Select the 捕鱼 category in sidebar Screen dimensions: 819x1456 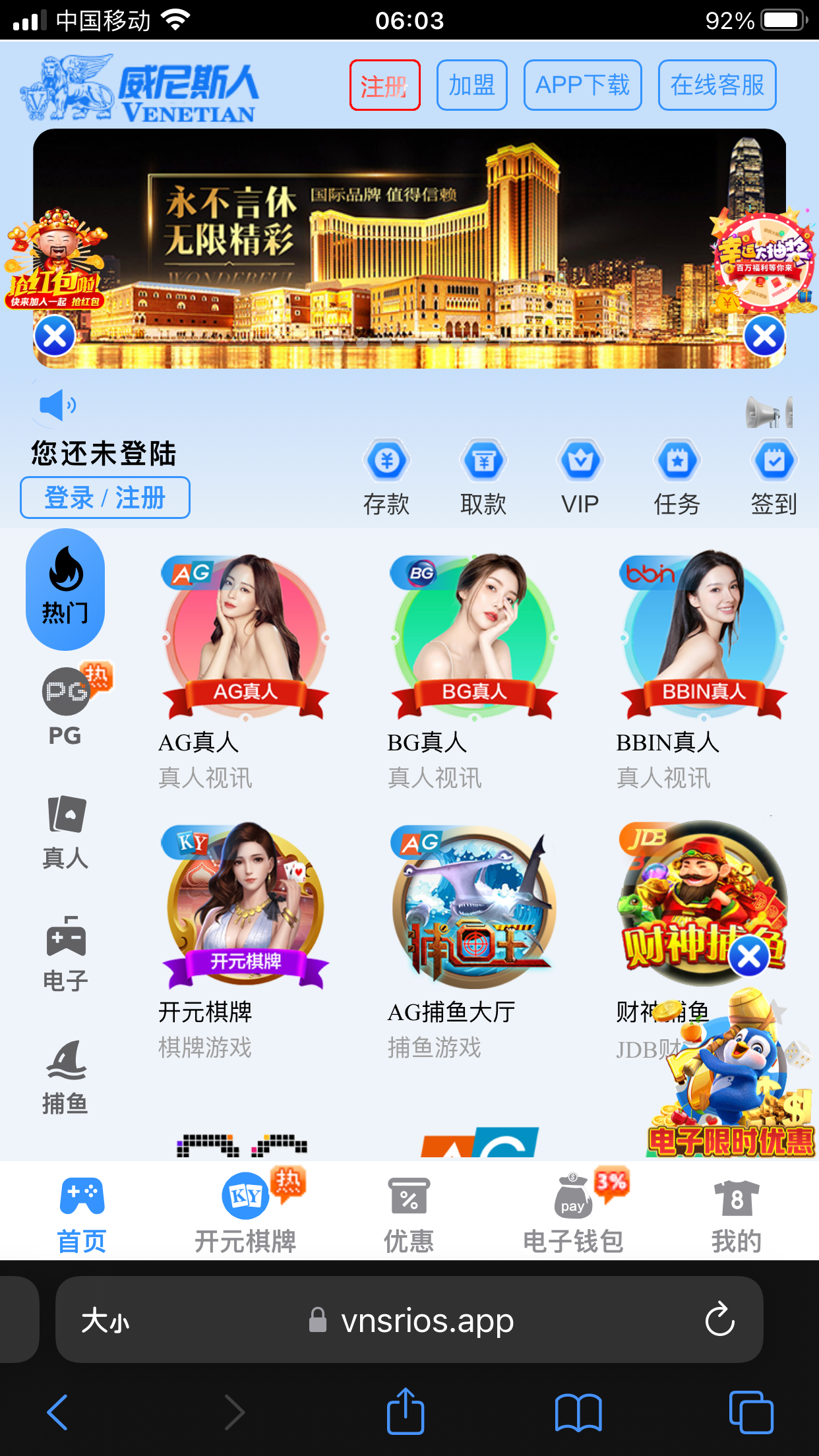pyautogui.click(x=65, y=1076)
